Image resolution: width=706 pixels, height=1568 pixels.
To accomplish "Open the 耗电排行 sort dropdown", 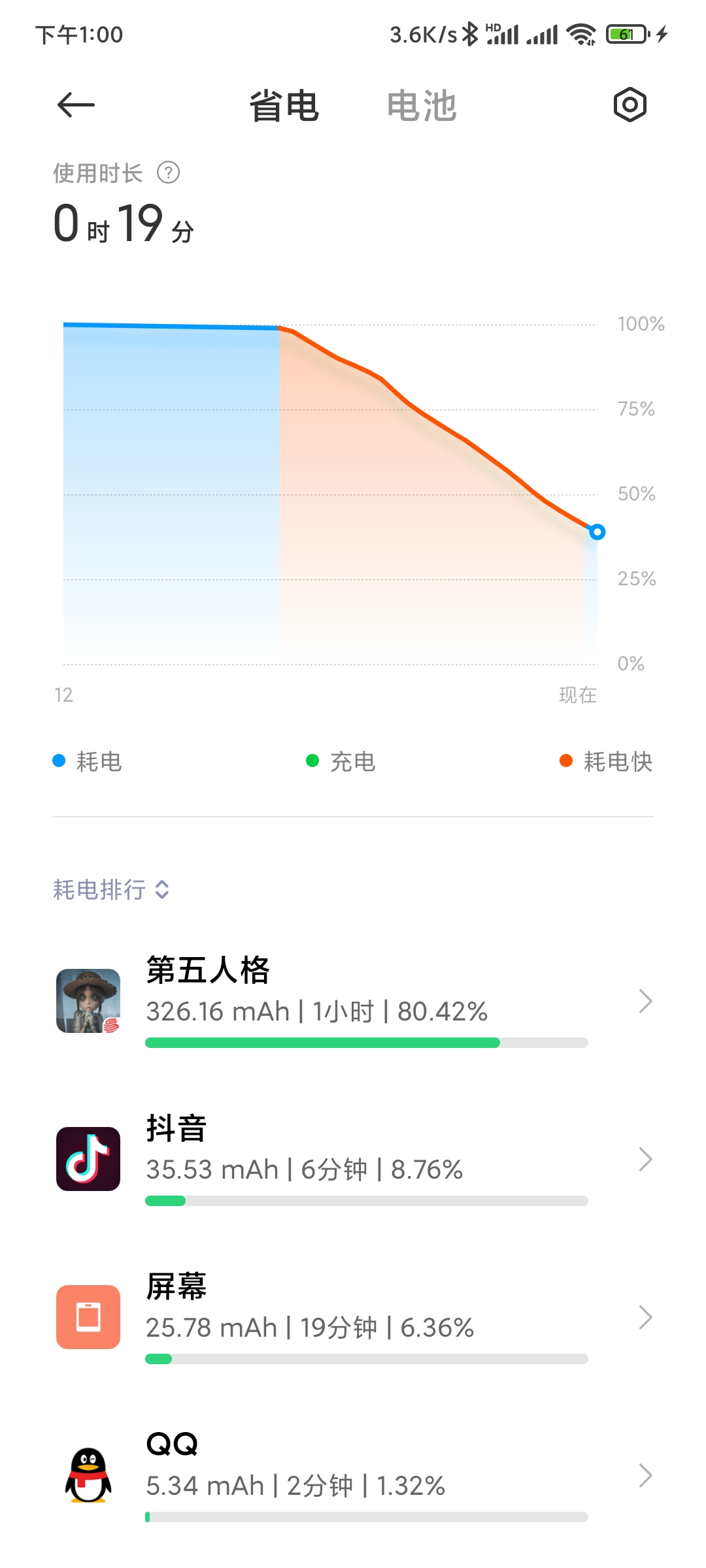I will pos(111,889).
